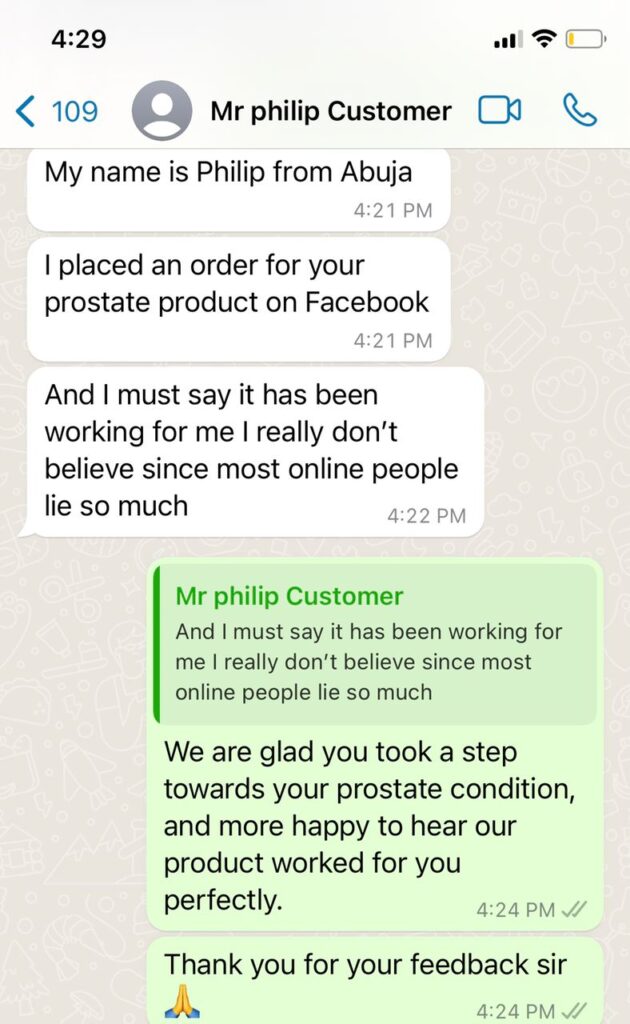Jump to the quoted Mr philip message

click(375, 645)
